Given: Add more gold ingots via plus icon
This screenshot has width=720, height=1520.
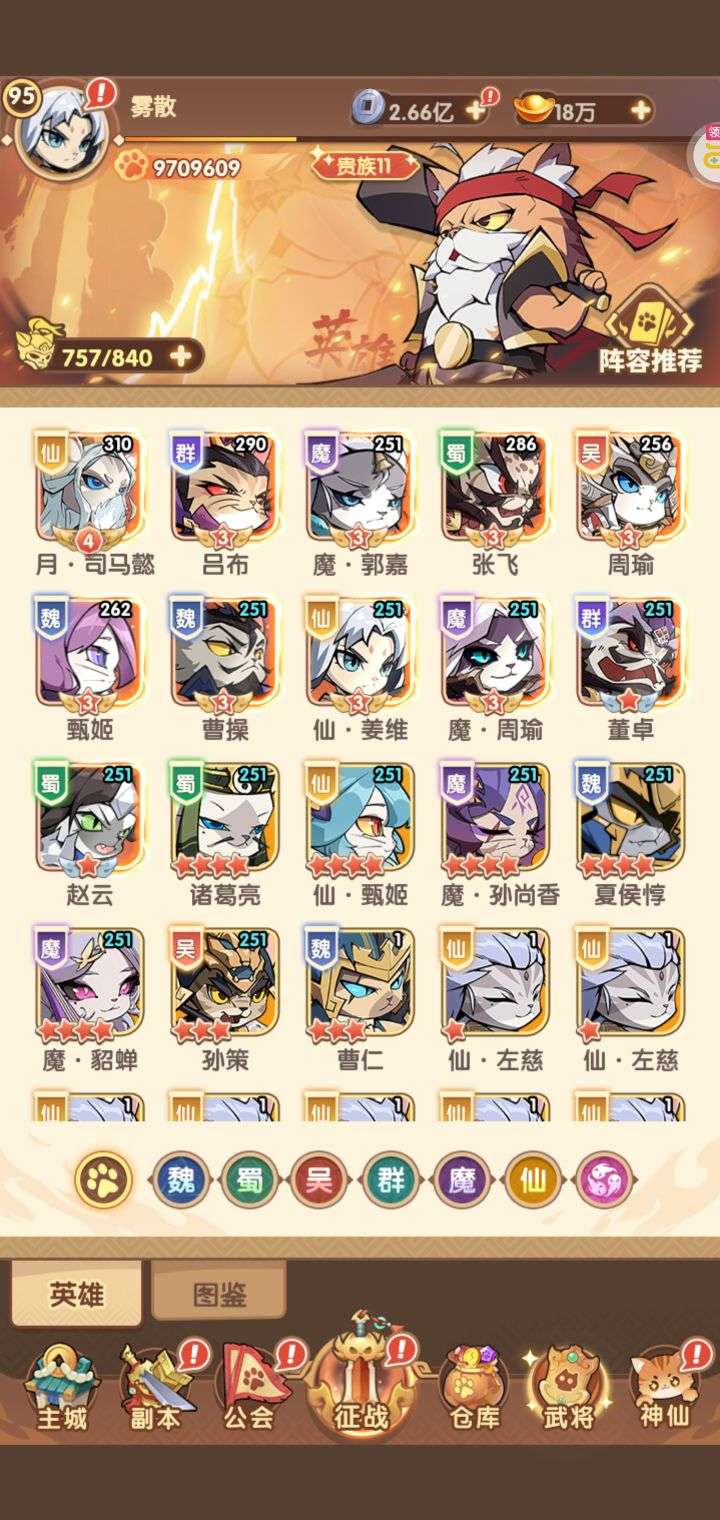Looking at the screenshot, I should 636,110.
